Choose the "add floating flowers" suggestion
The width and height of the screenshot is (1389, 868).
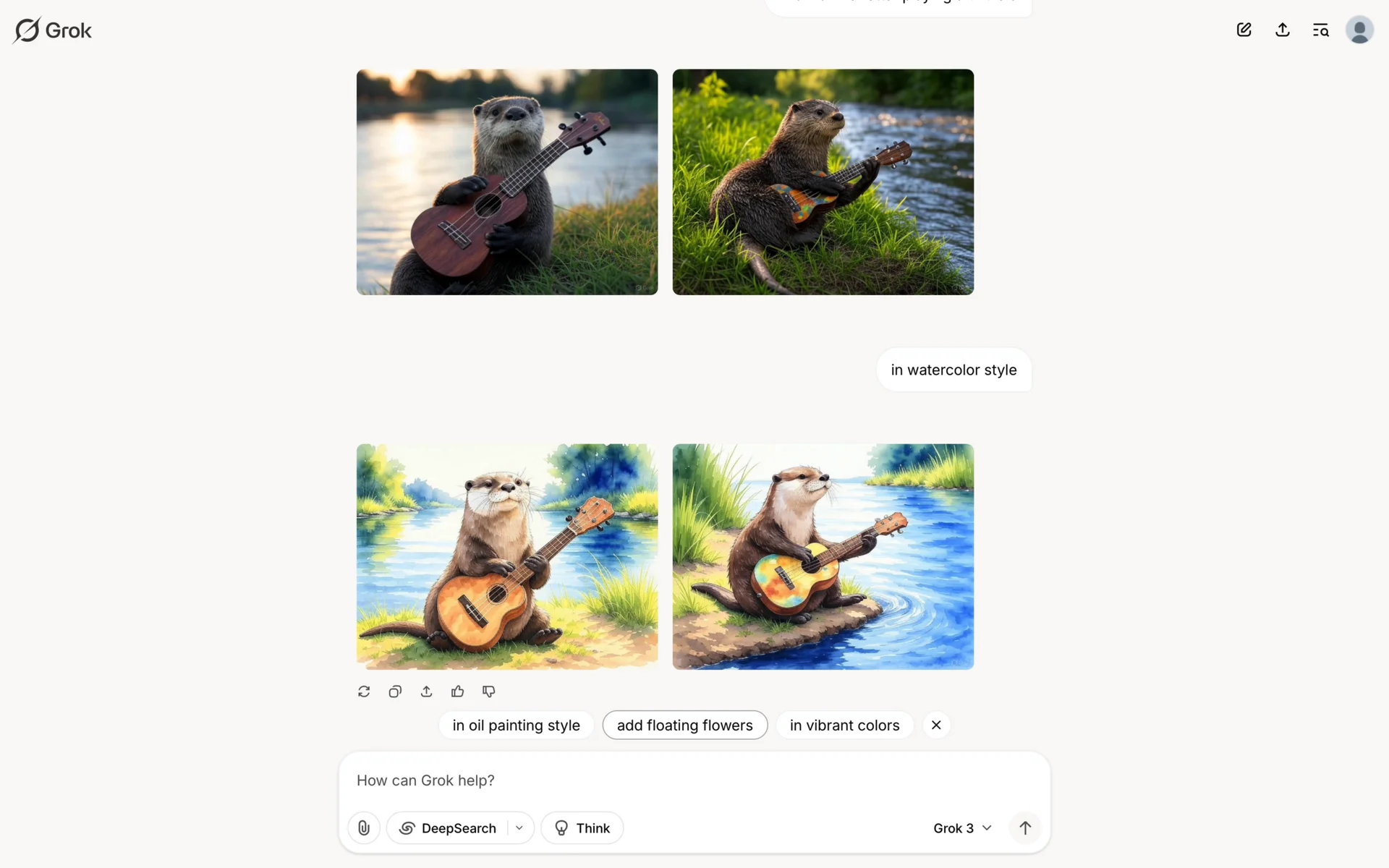pos(684,725)
